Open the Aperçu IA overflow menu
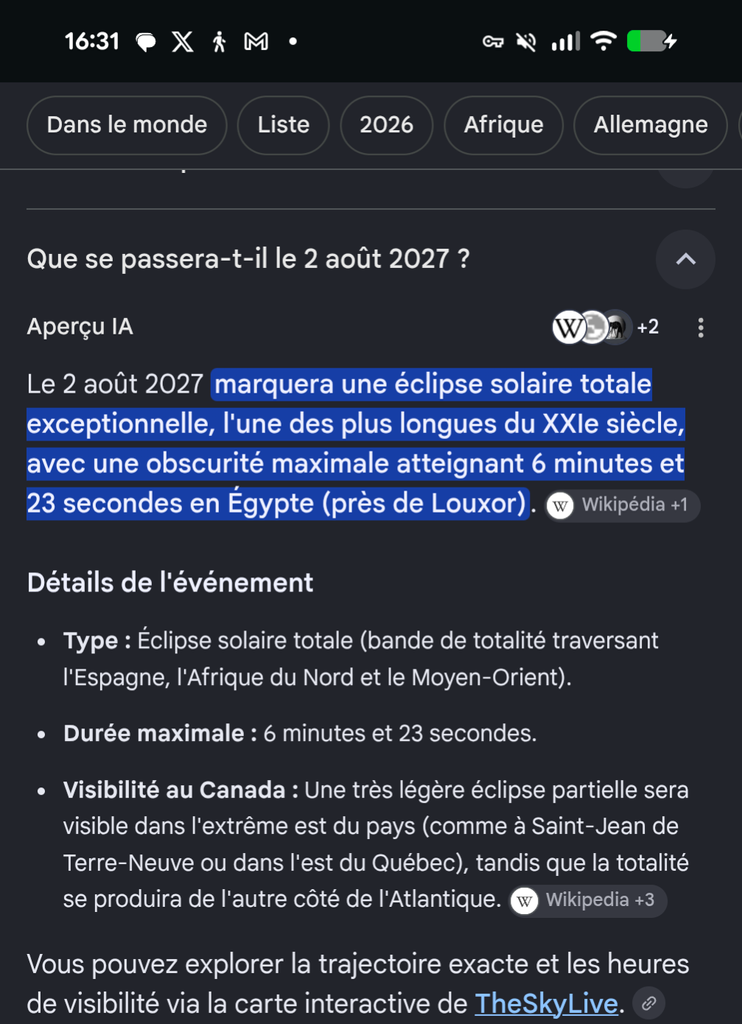 click(701, 328)
